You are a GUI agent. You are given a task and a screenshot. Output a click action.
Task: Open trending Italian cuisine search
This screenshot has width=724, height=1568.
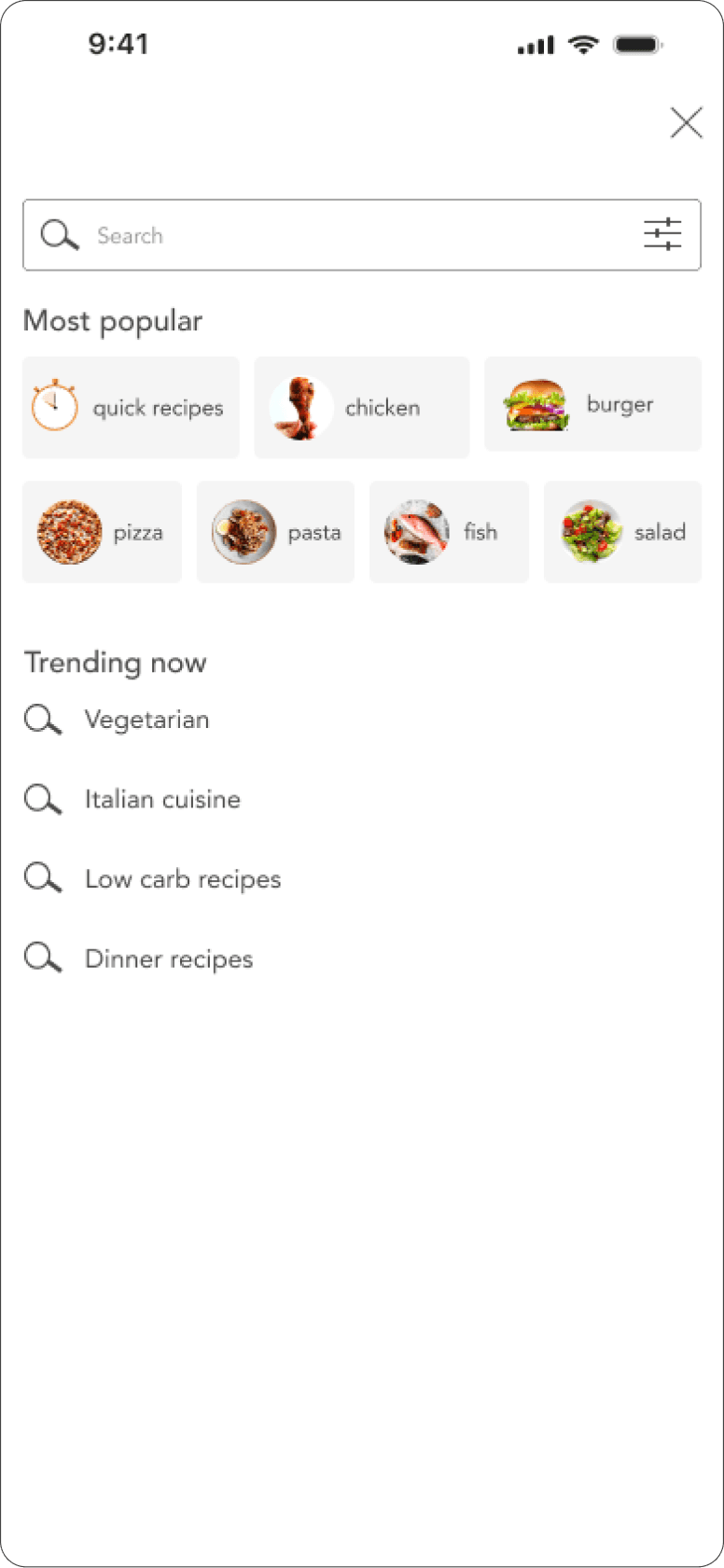[x=161, y=800]
